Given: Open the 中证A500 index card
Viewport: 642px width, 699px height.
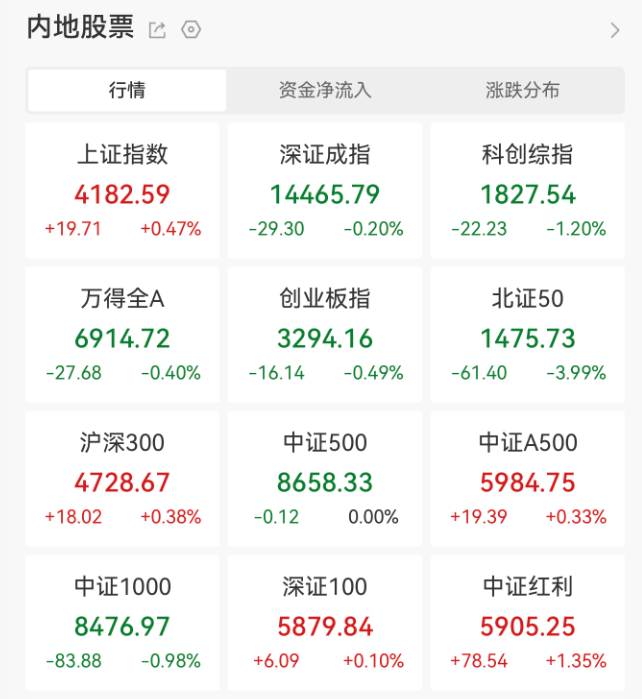Looking at the screenshot, I should coord(527,479).
